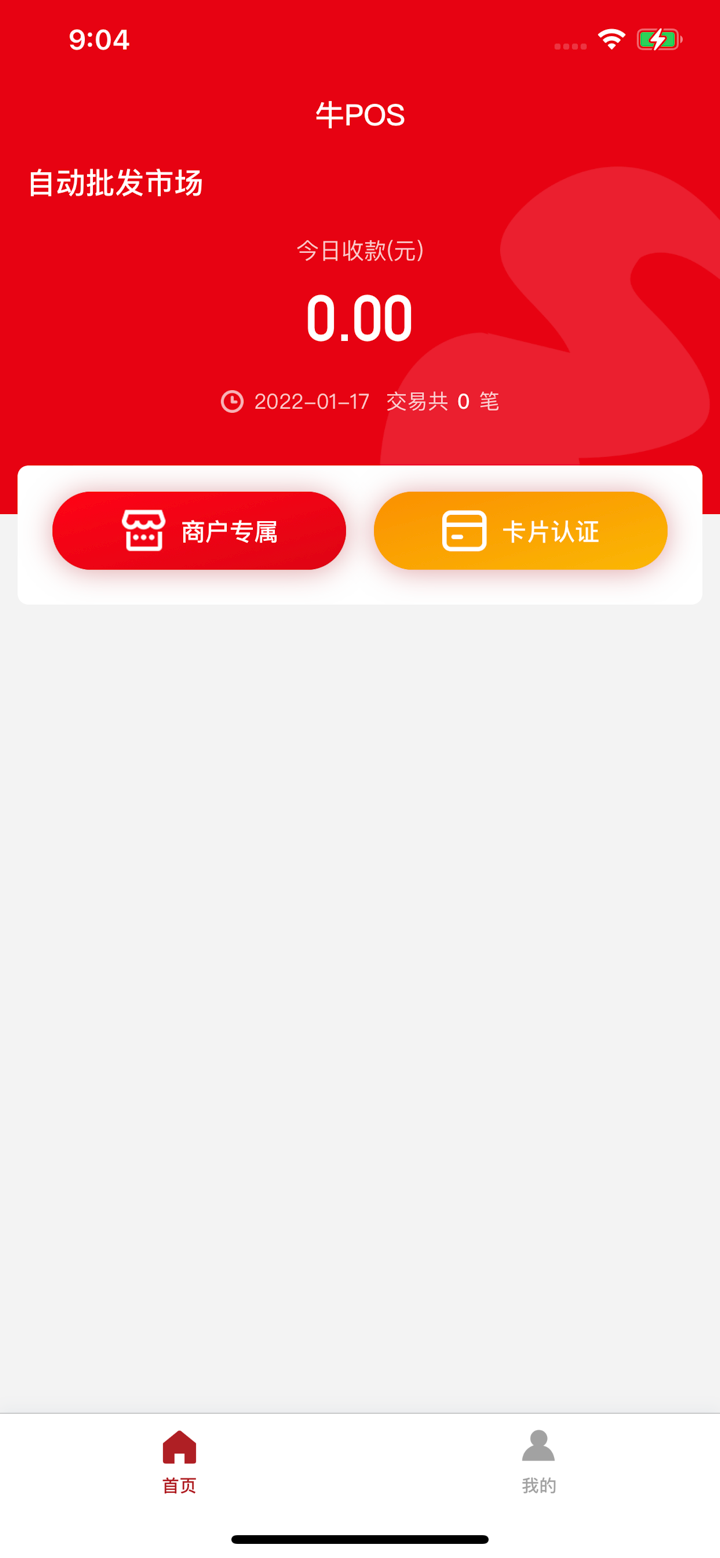This screenshot has height=1558, width=720.
Task: Select the store icon on 商户专属 button
Action: (143, 530)
